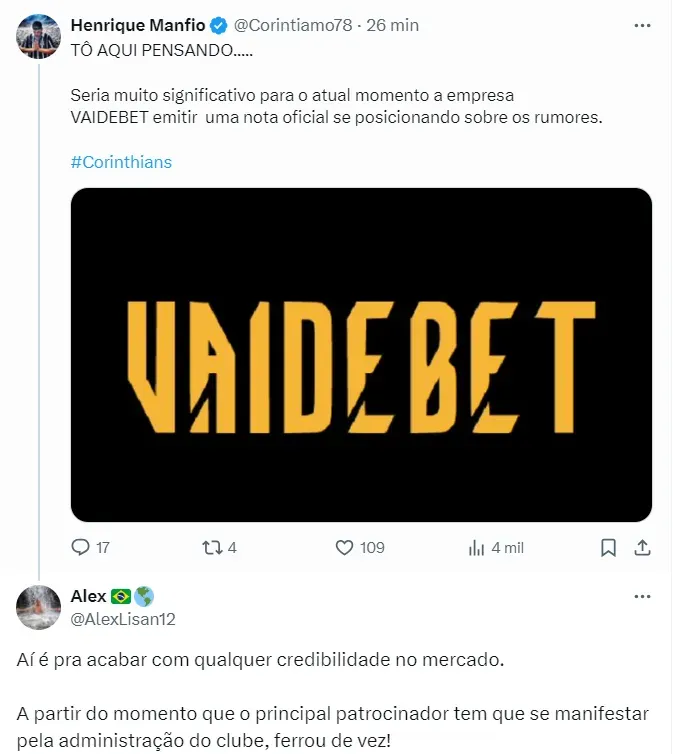View analytics for the 4 mil views

click(x=477, y=548)
